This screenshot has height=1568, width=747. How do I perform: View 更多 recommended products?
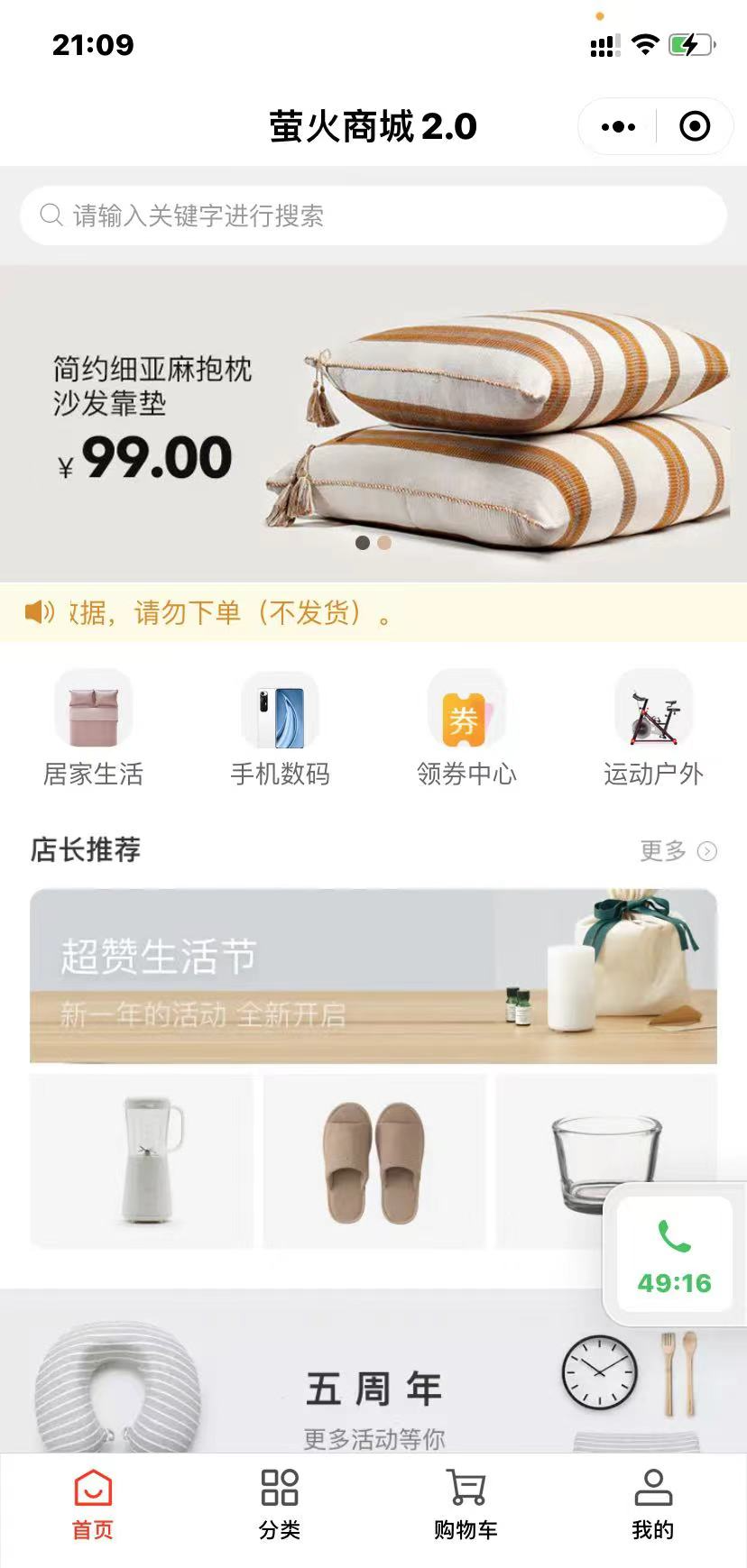pyautogui.click(x=678, y=850)
